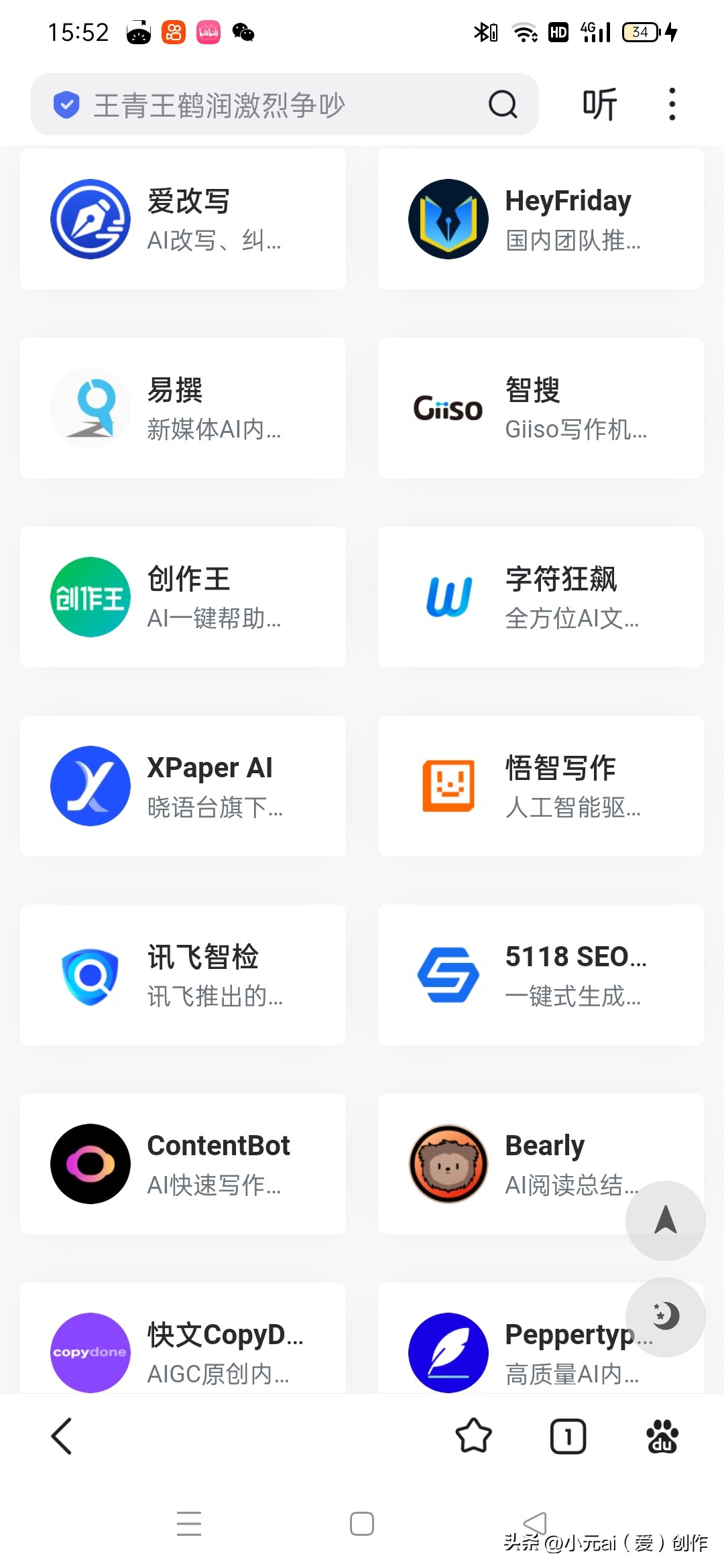The image size is (724, 1568).
Task: Open the 智搜 Giiso card
Action: tap(540, 408)
